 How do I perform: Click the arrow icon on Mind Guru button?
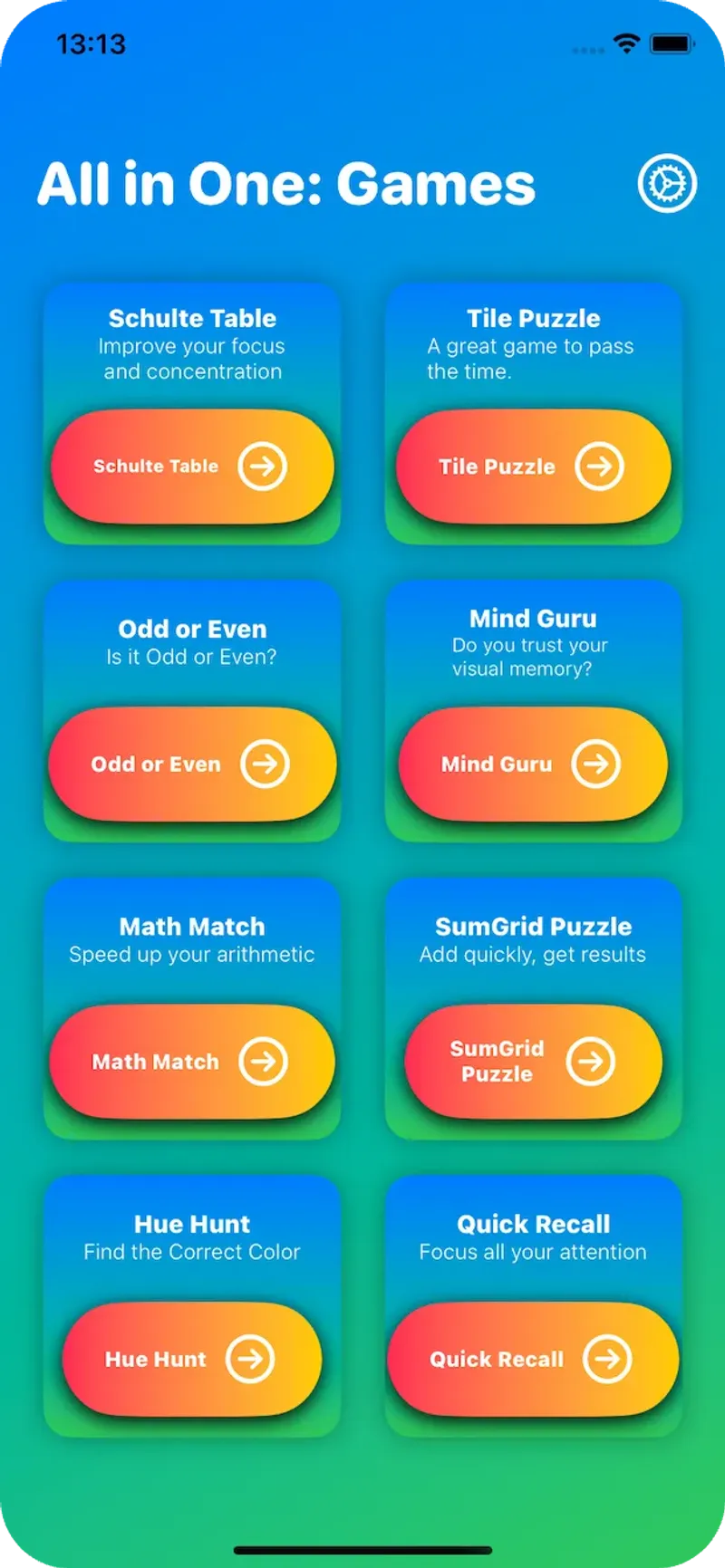click(x=594, y=764)
